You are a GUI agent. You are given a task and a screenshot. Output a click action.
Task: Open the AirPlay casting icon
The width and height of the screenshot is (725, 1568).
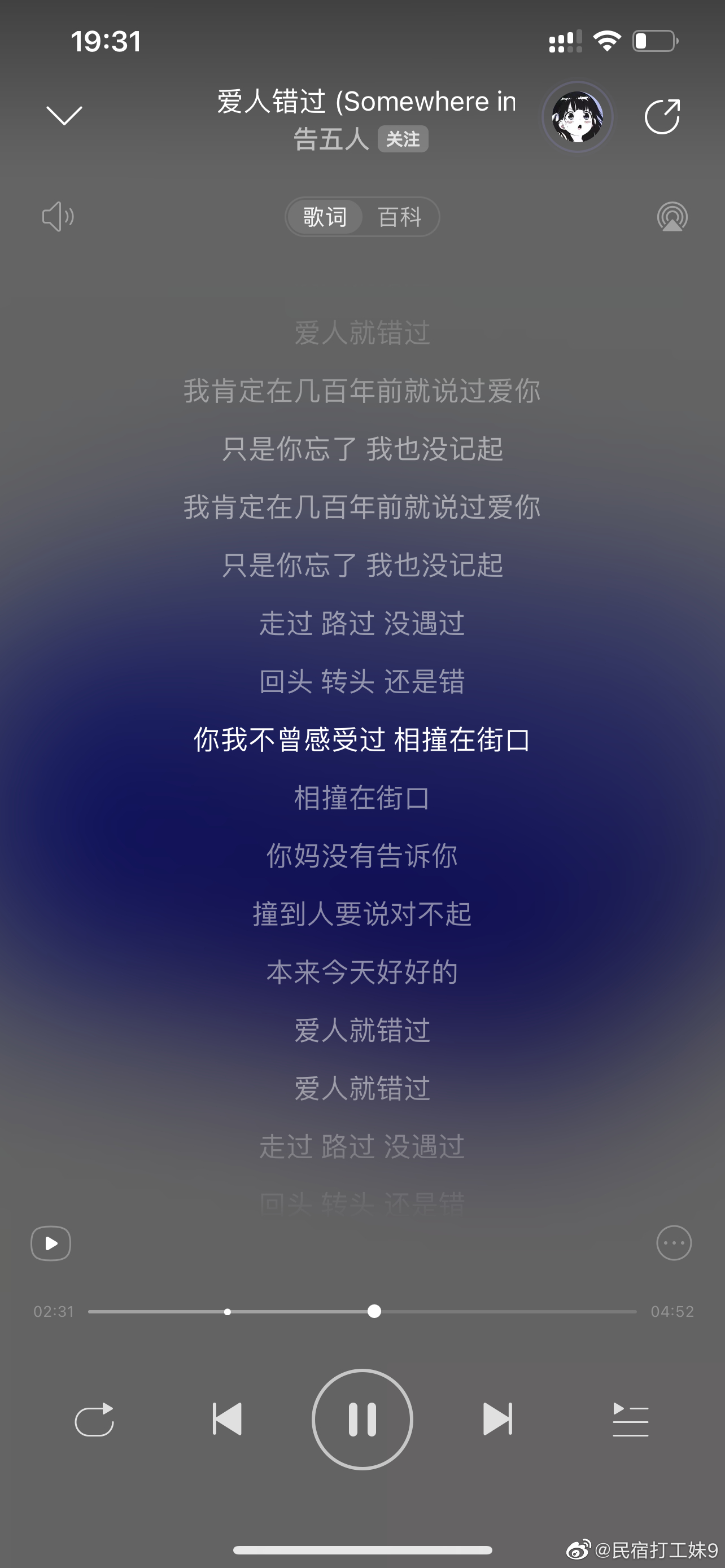pos(672,217)
